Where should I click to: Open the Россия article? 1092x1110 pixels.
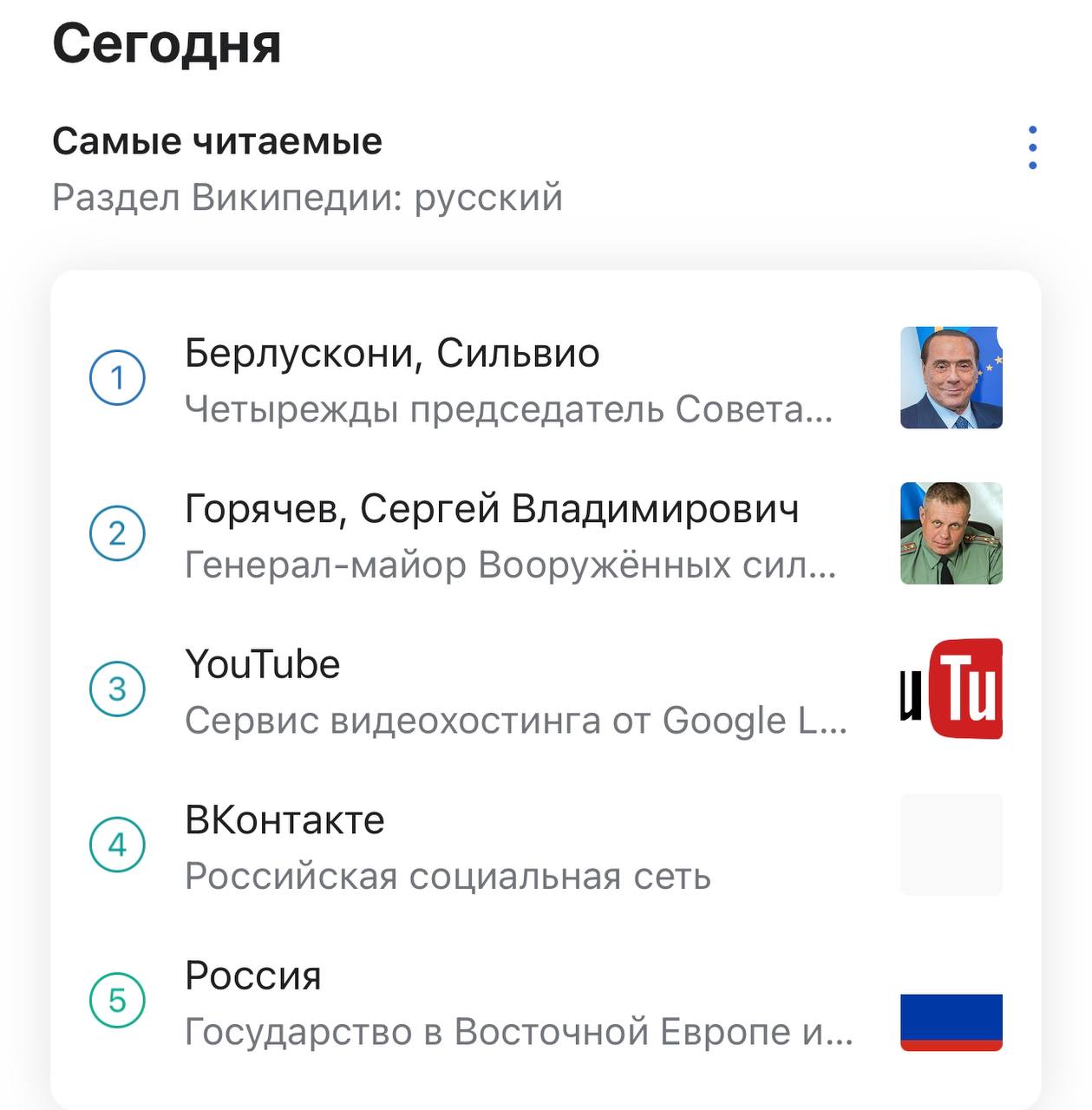(x=253, y=976)
